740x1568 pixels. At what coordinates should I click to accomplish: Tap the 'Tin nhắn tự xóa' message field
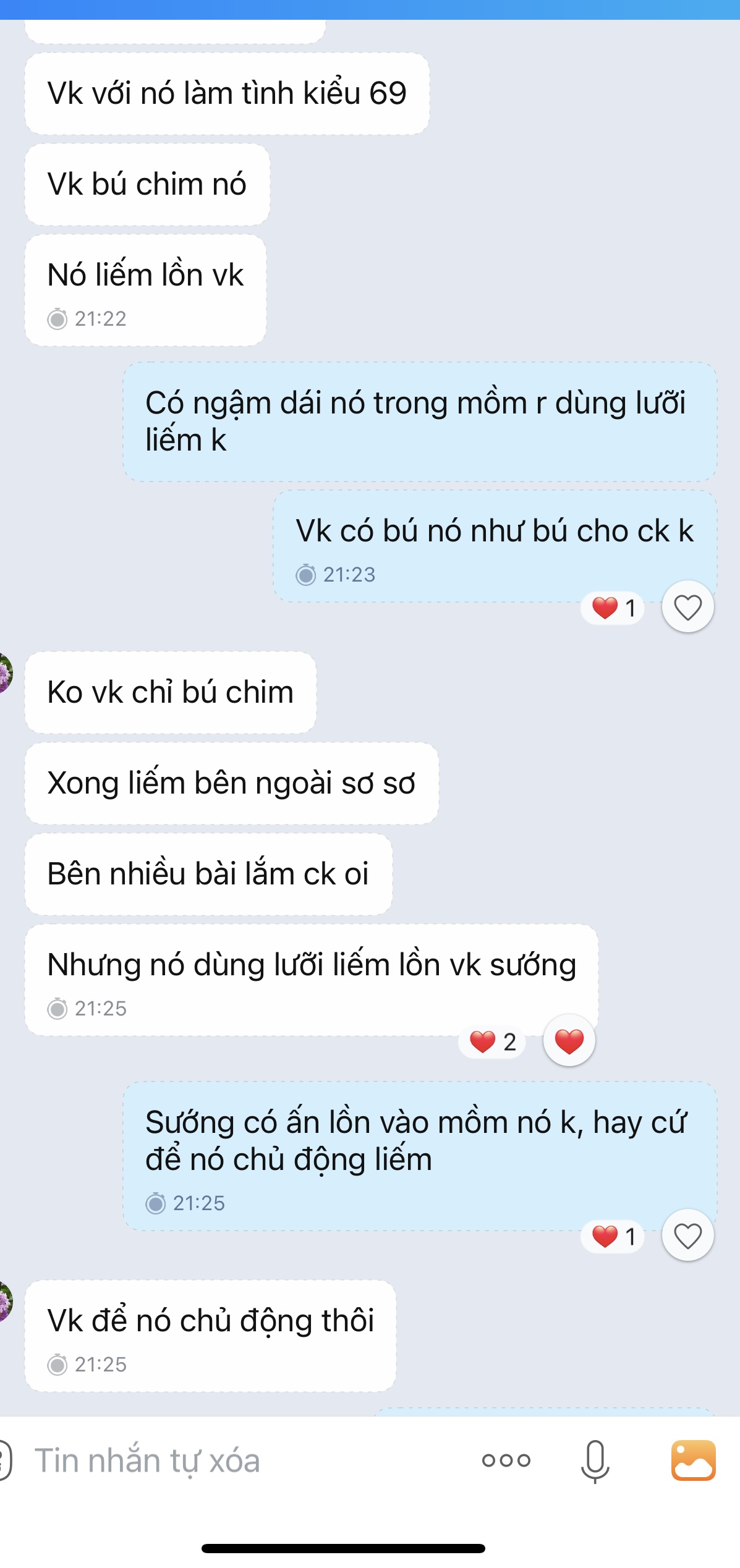point(235,1462)
